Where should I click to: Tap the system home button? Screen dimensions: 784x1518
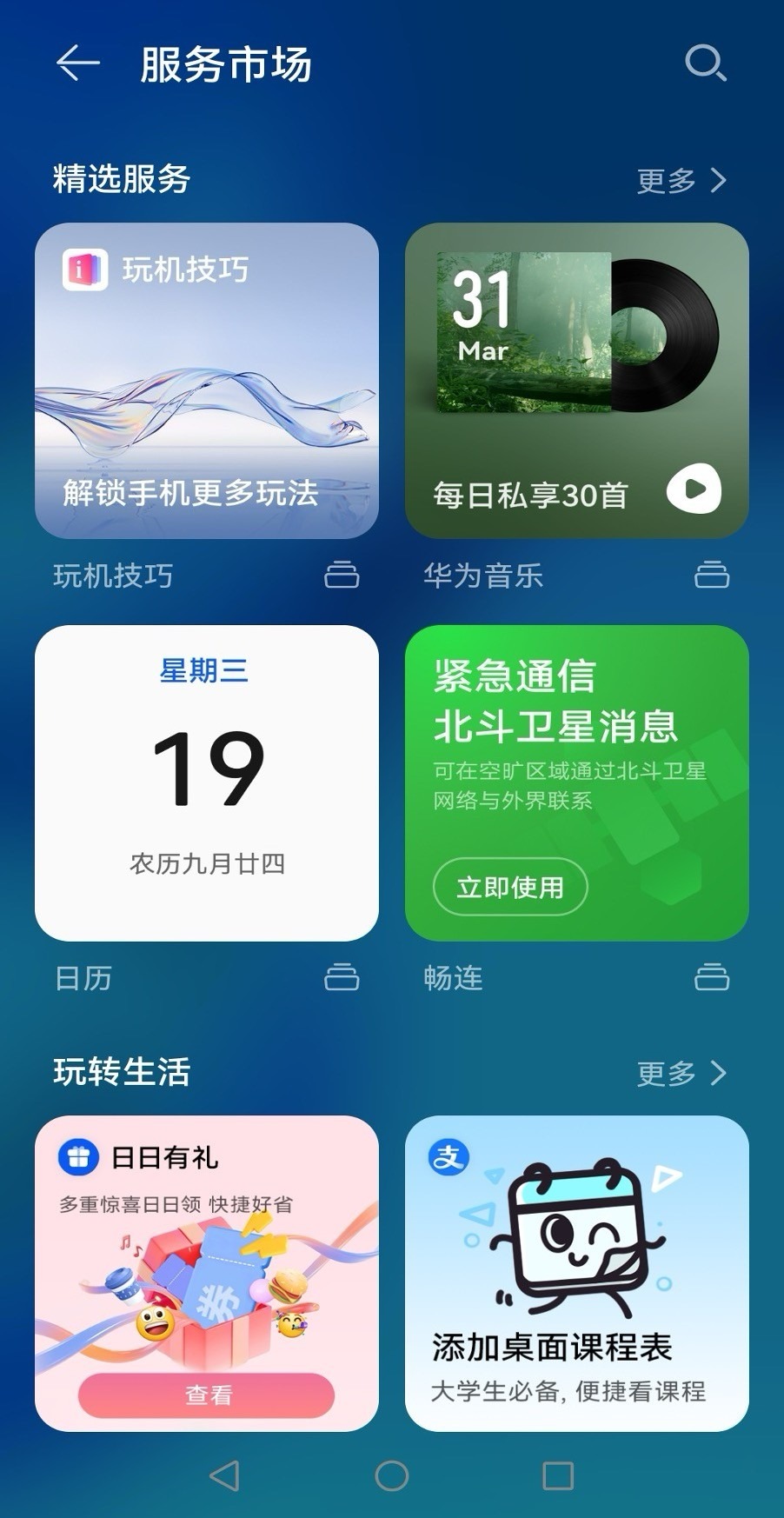392,1475
